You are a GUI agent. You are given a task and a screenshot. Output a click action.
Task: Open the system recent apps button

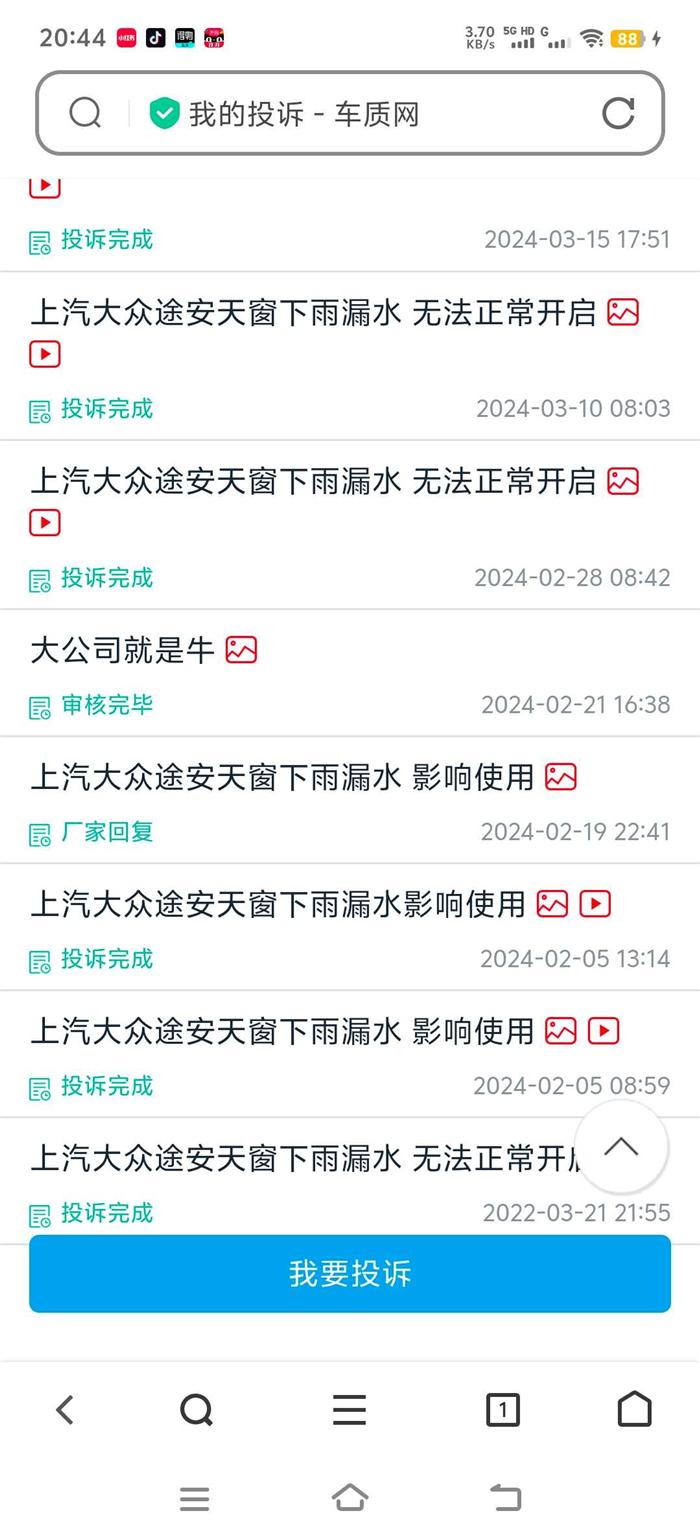(195, 1498)
